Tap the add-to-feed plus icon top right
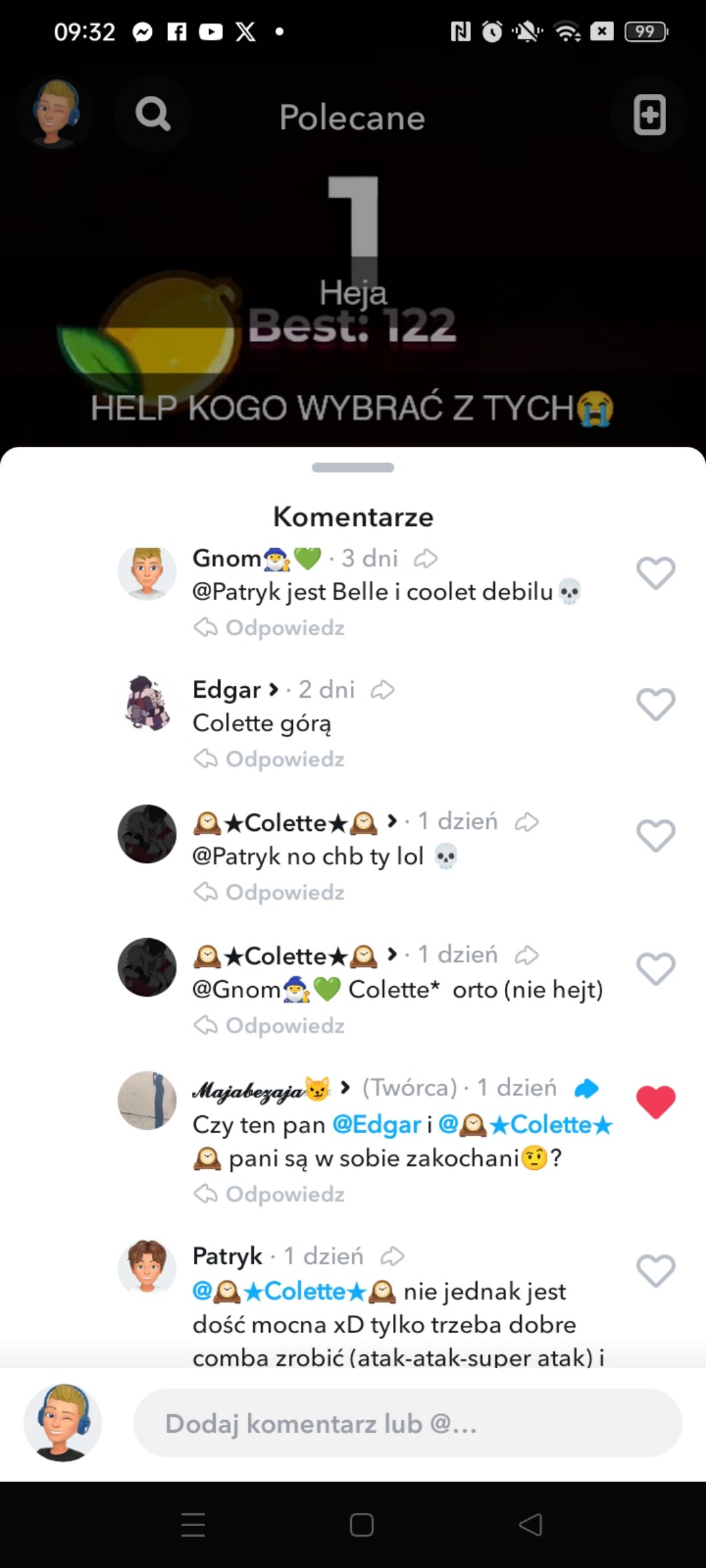The image size is (706, 1568). click(x=649, y=115)
